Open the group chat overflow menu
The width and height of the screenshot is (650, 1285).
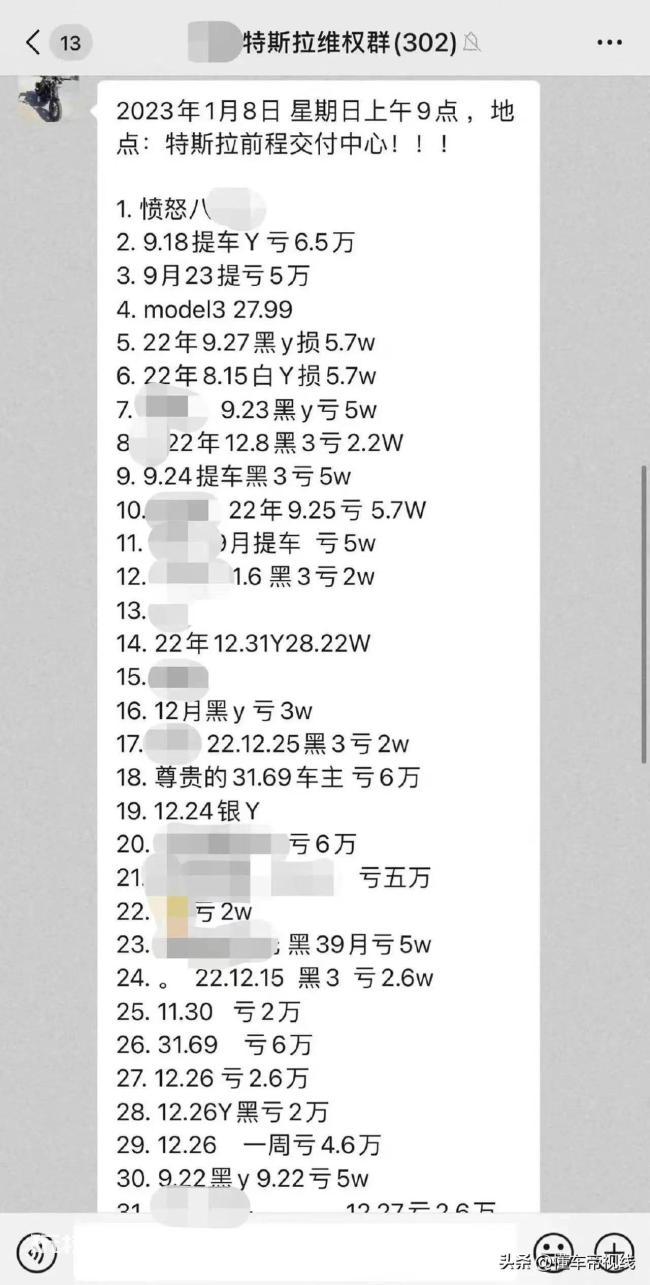[609, 42]
